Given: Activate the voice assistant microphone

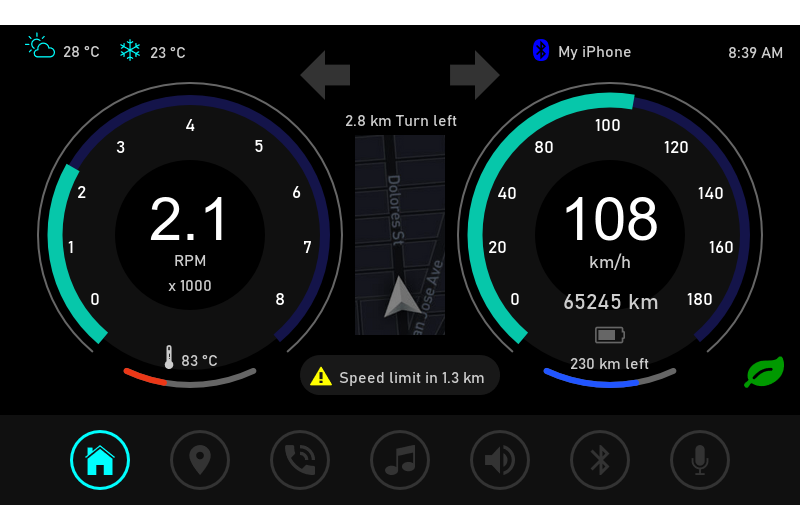Looking at the screenshot, I should tap(700, 460).
